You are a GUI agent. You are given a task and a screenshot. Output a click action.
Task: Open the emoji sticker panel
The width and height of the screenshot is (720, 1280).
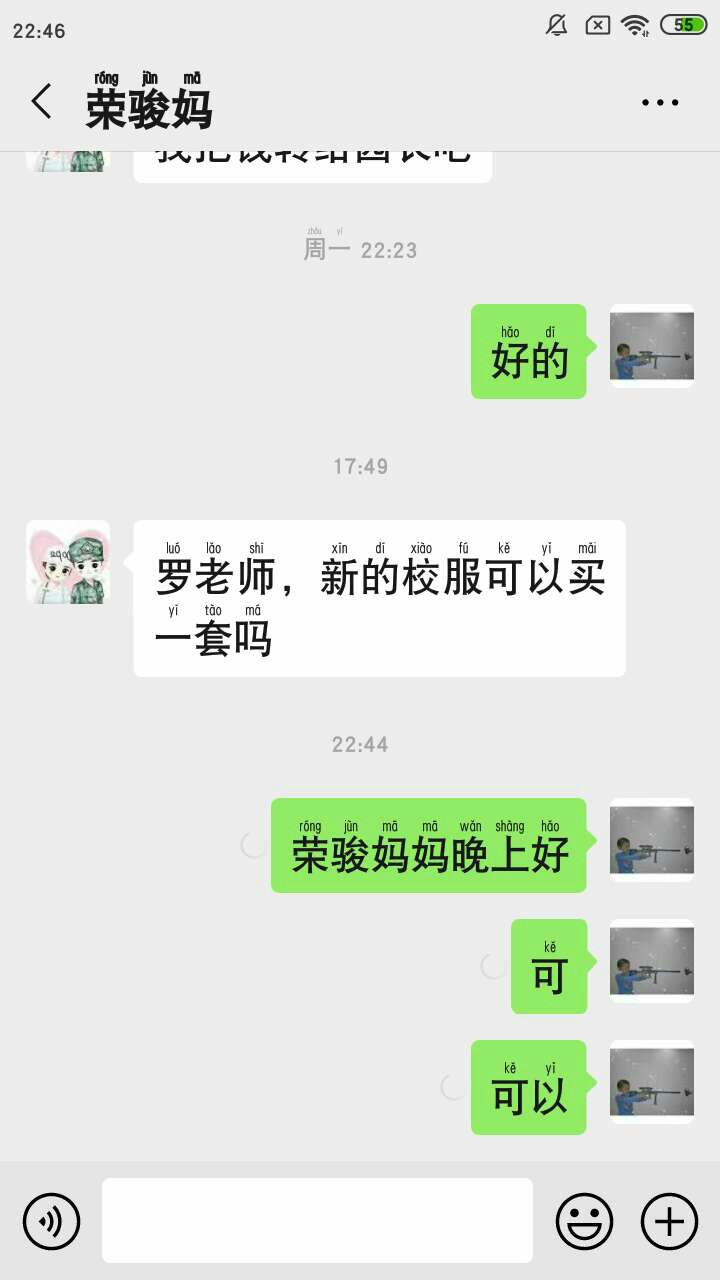coord(584,1221)
